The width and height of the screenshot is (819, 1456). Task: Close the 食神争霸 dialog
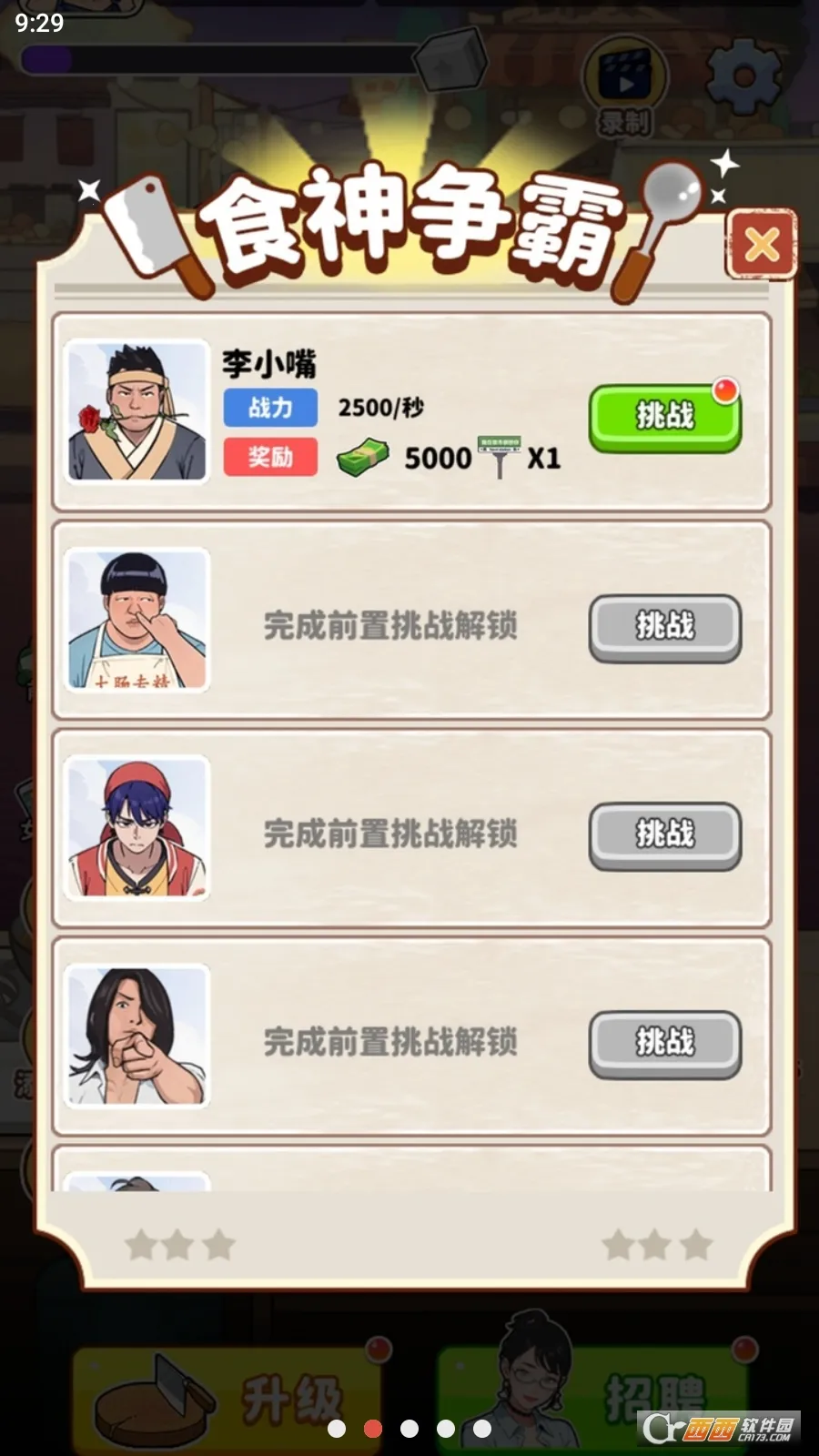point(761,244)
